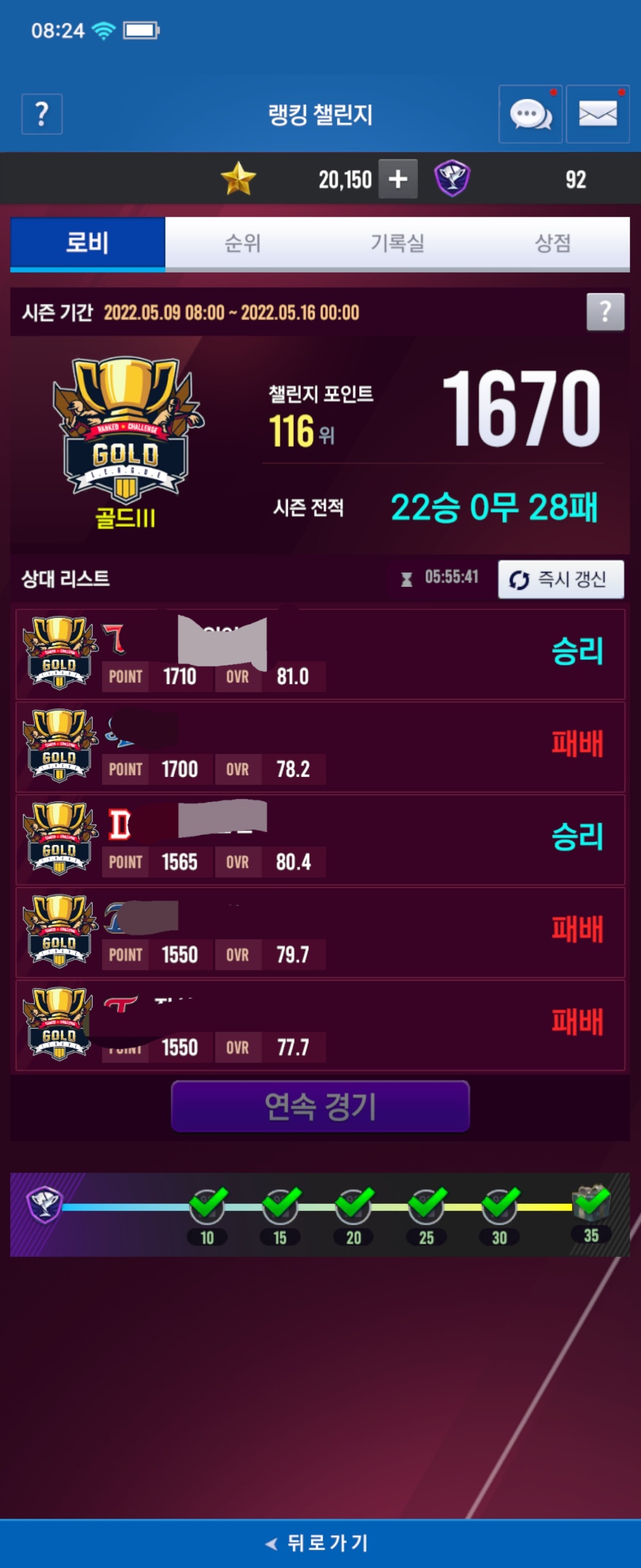Open the opponent with 1565 points

pyautogui.click(x=320, y=839)
